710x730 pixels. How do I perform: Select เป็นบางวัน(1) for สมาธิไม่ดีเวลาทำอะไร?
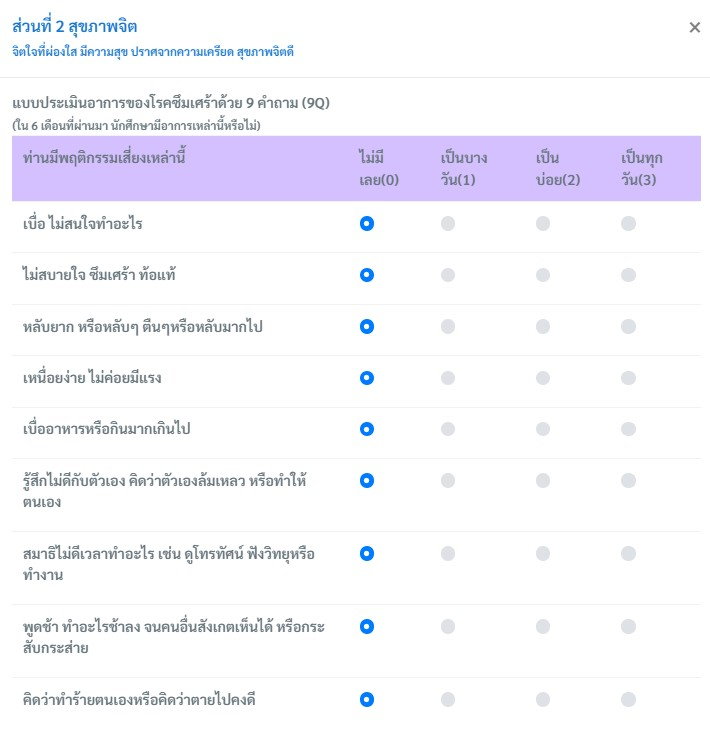tap(448, 553)
